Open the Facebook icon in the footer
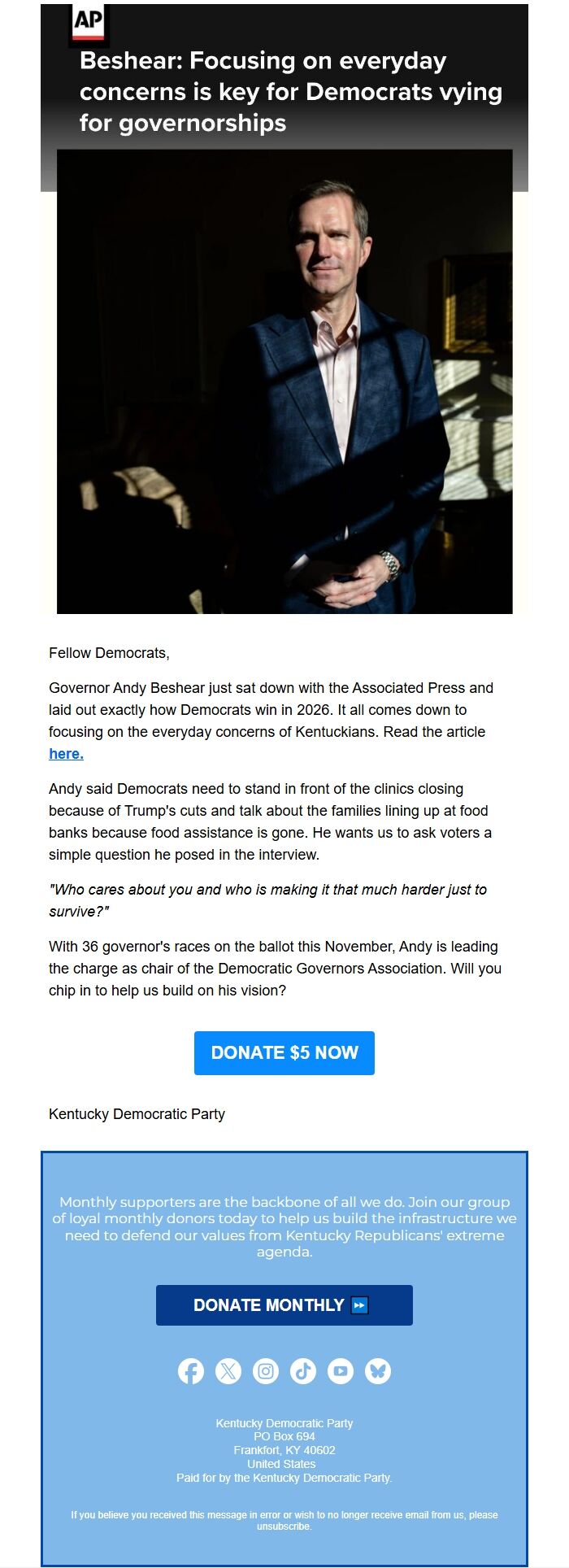The width and height of the screenshot is (569, 1568). 191,1371
